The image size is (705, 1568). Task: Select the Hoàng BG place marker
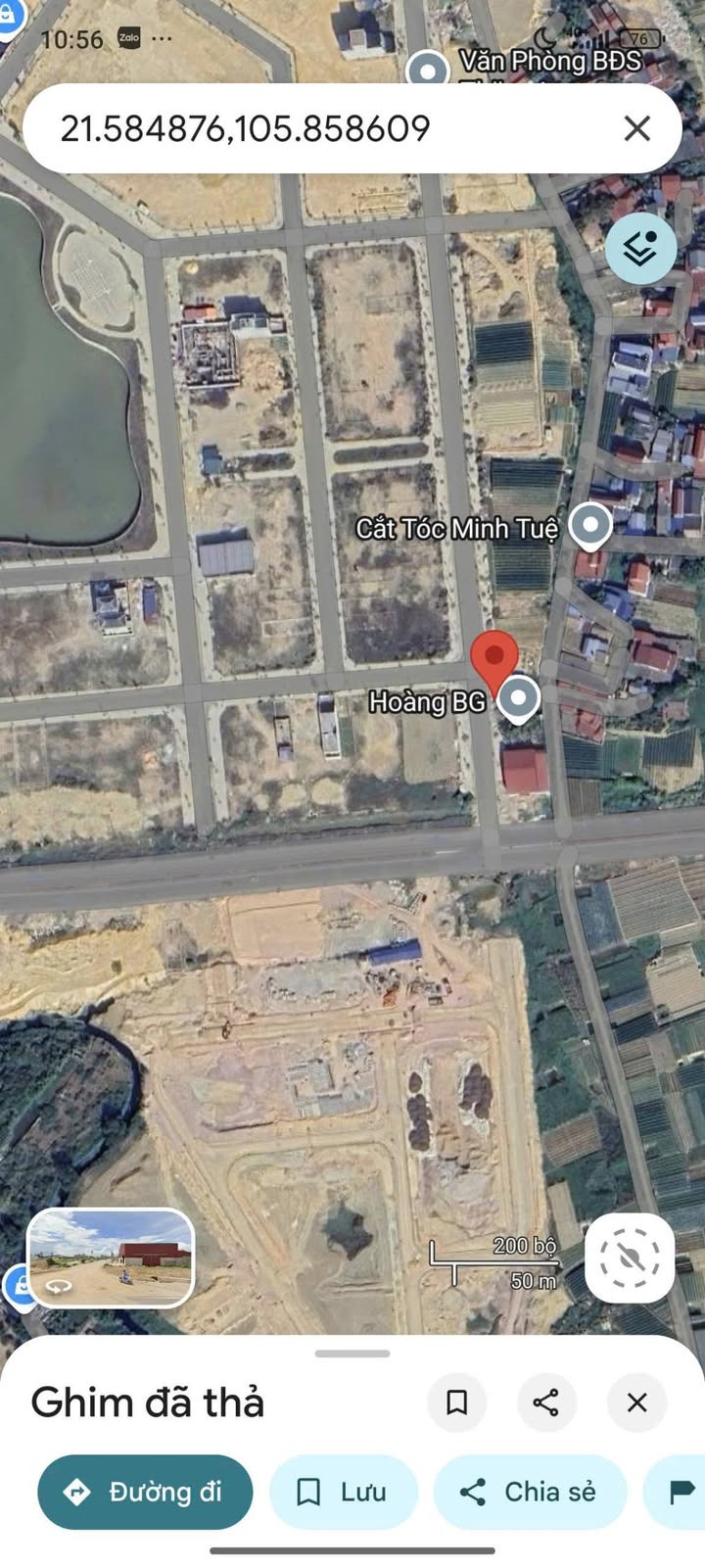(x=518, y=698)
